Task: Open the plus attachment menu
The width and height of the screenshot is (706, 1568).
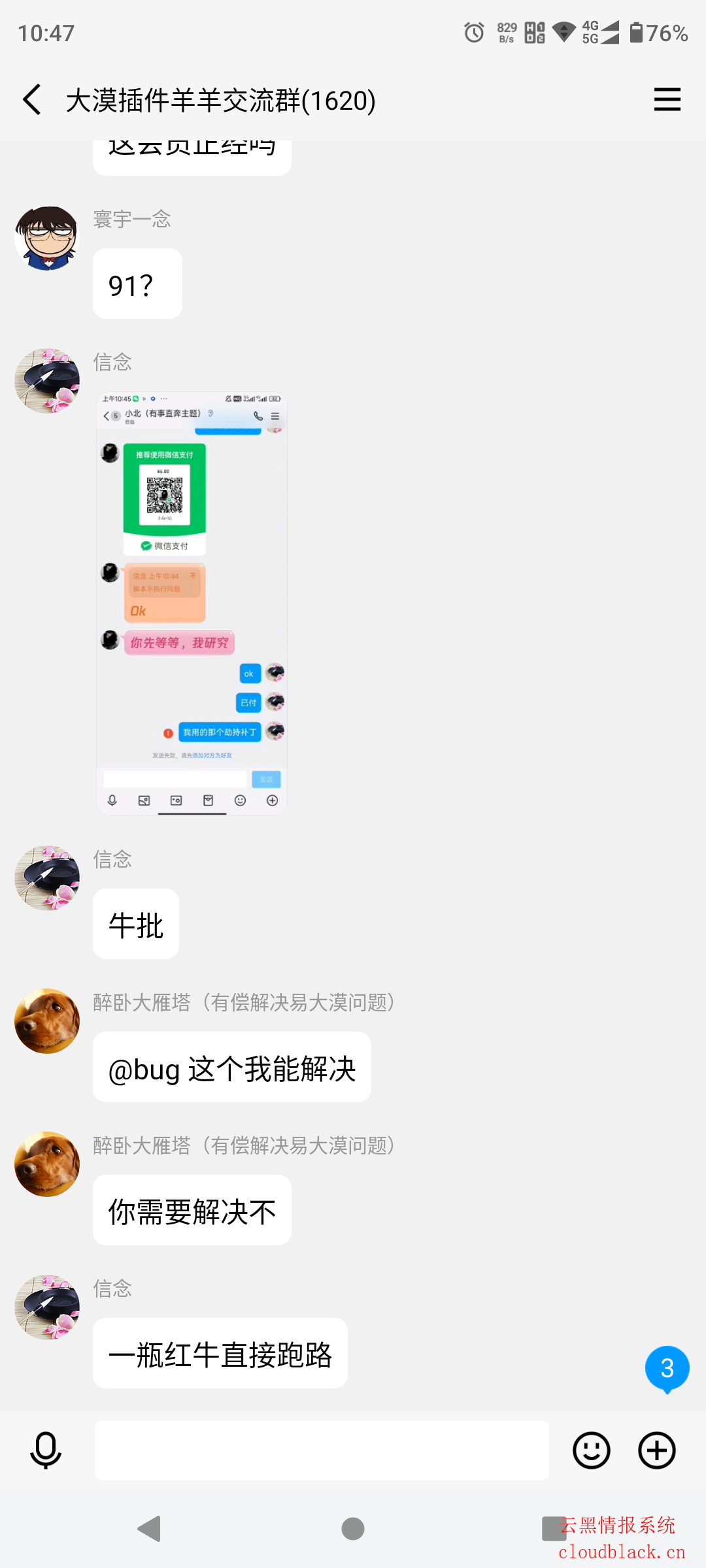Action: pyautogui.click(x=656, y=1450)
